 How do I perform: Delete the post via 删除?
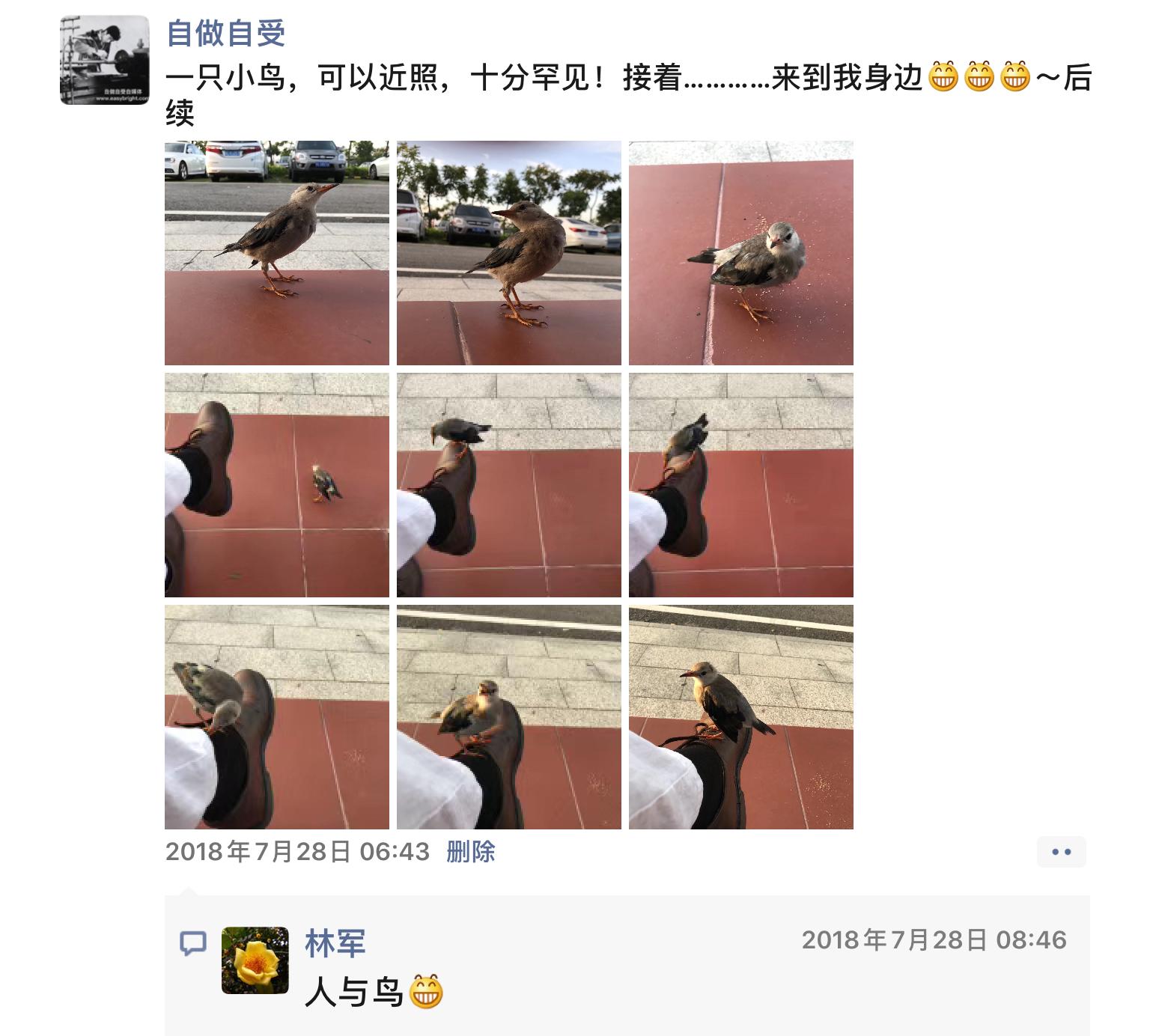[x=470, y=851]
